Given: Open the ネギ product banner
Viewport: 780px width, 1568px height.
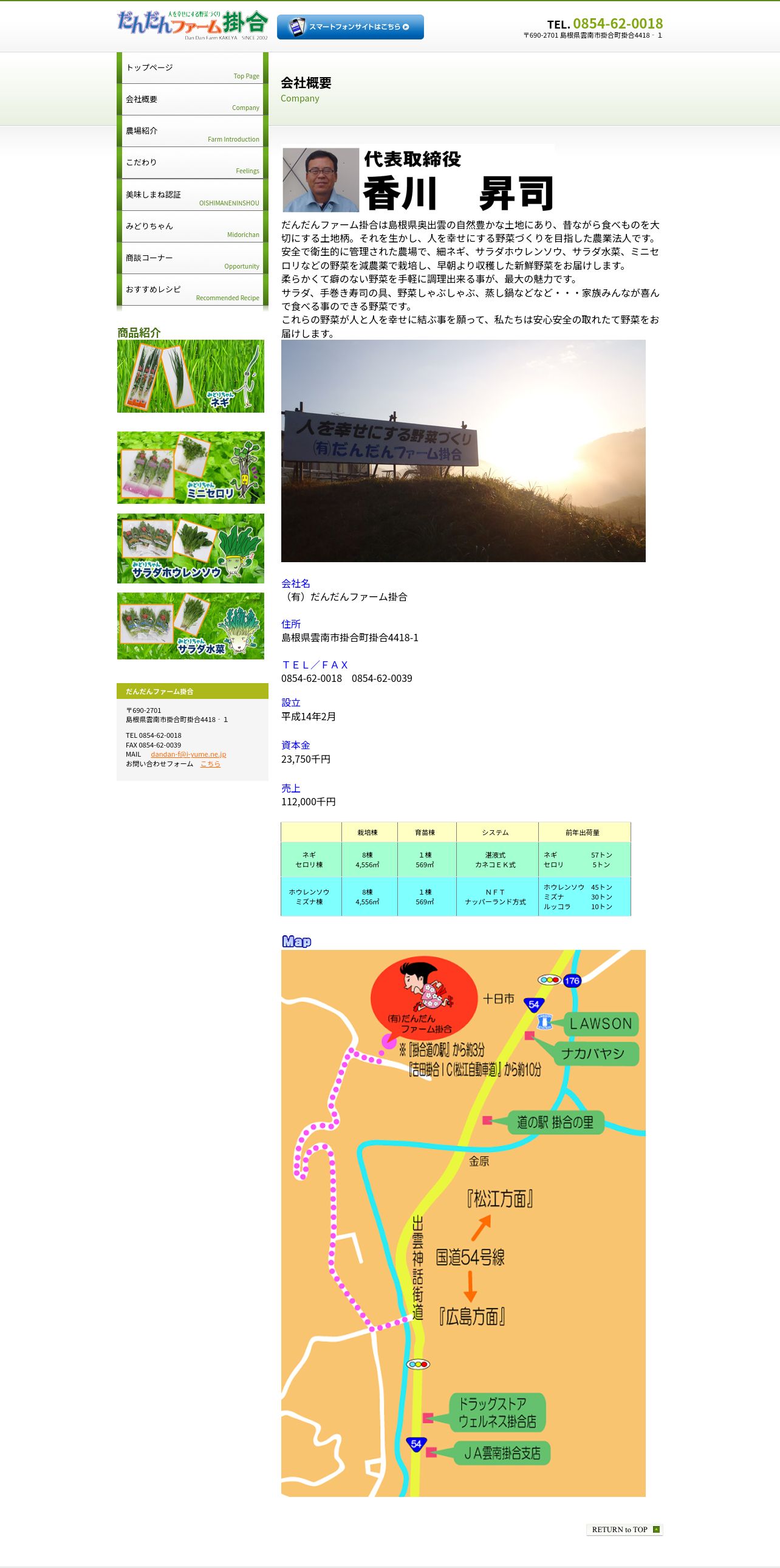Looking at the screenshot, I should coord(190,376).
